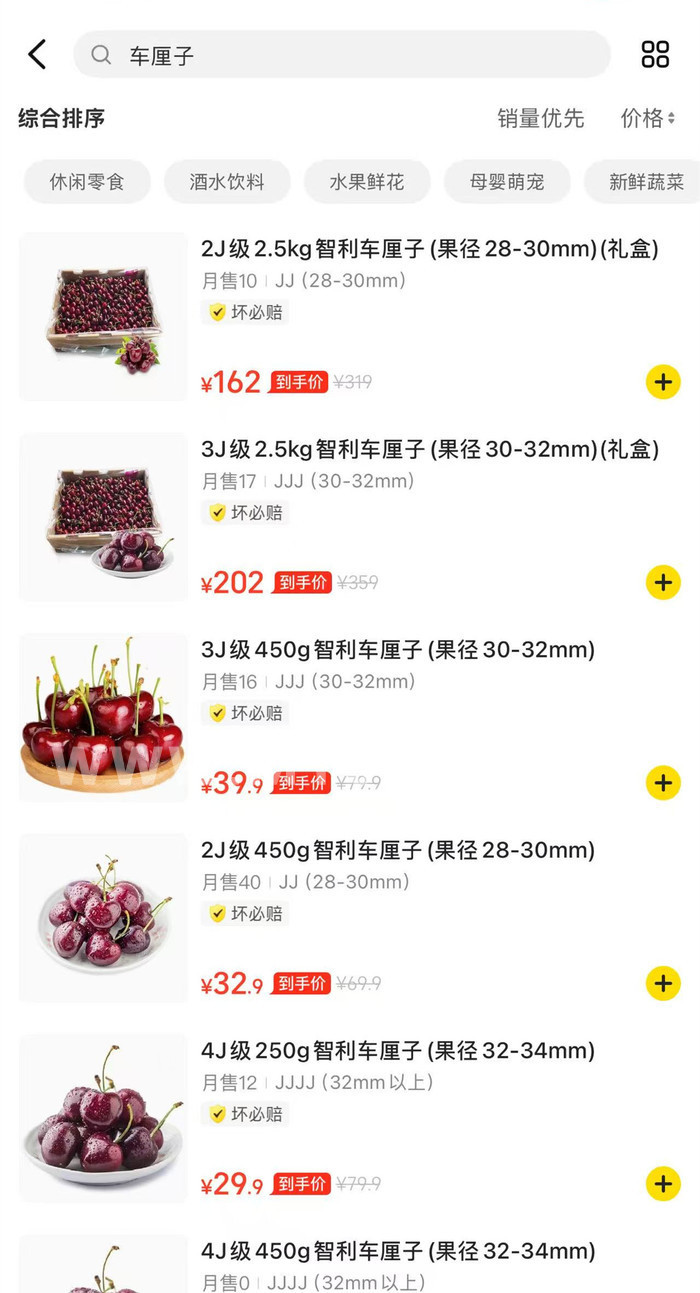Screen dimensions: 700x1293
Task: Choose the 母婴萌宠 chip
Action: point(507,182)
